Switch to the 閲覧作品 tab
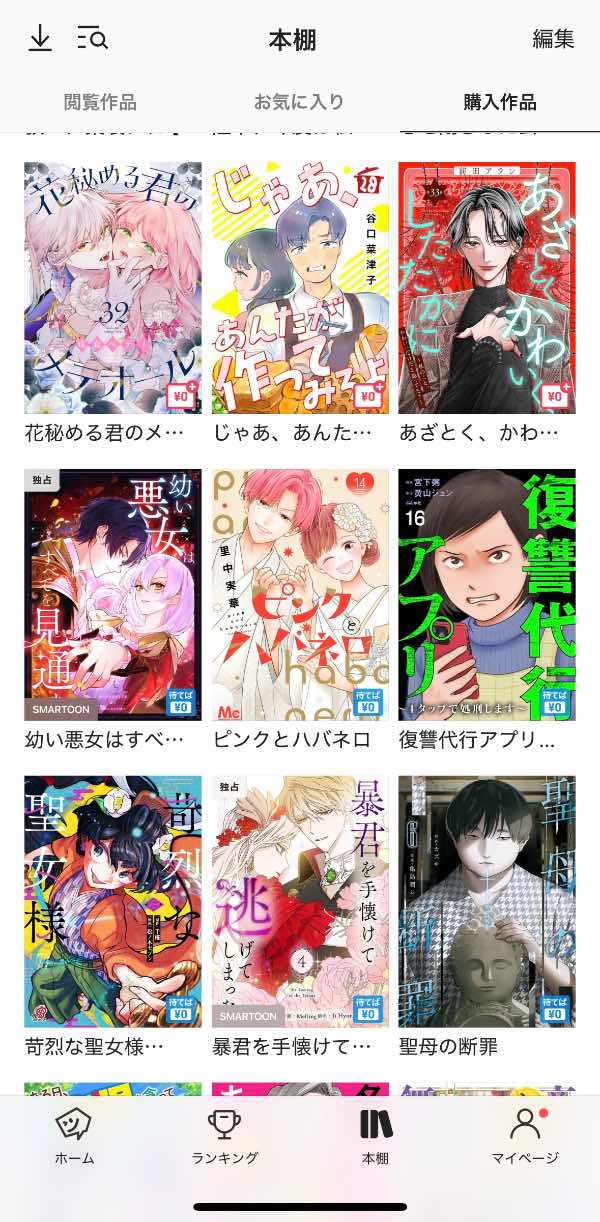This screenshot has width=600, height=1222. [x=100, y=102]
